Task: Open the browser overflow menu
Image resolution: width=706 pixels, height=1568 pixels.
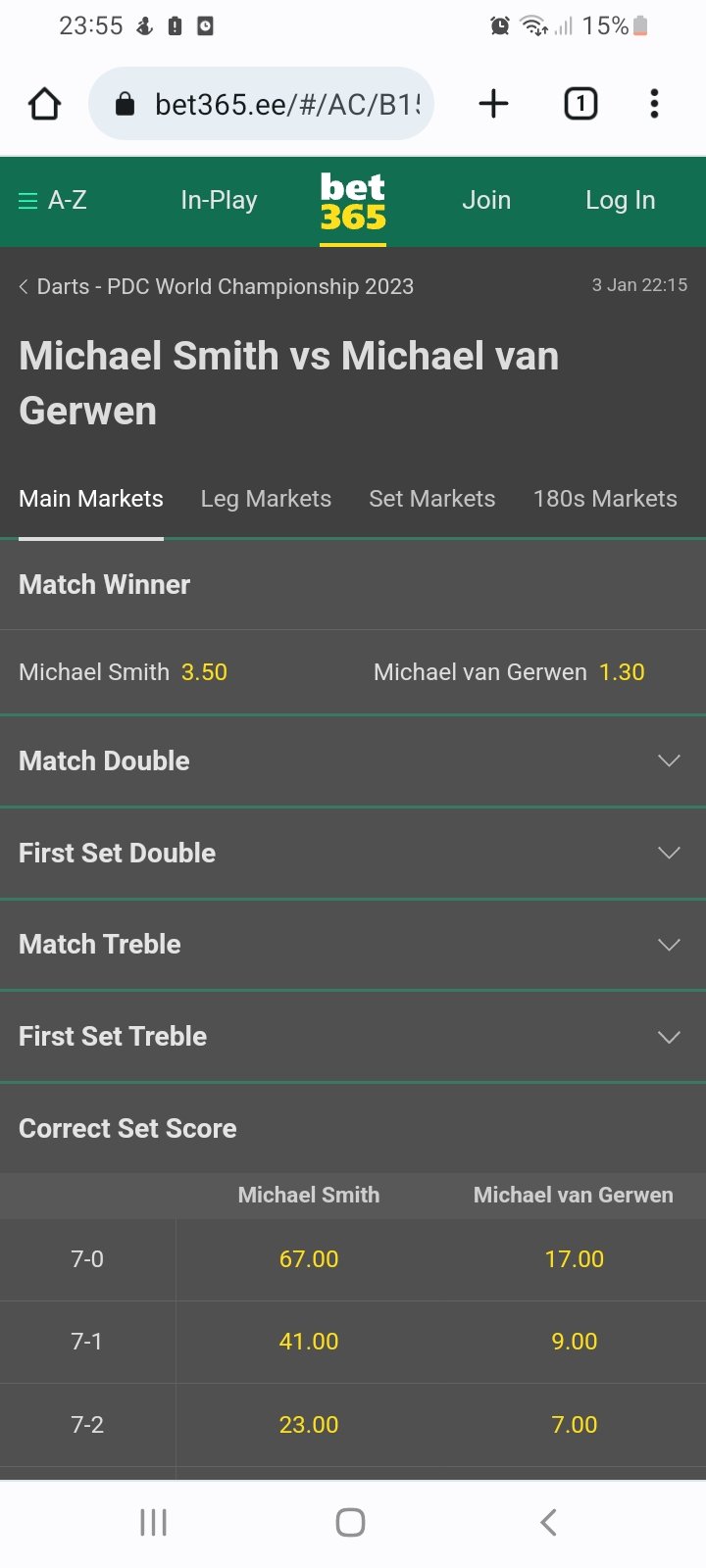Action: tap(654, 104)
